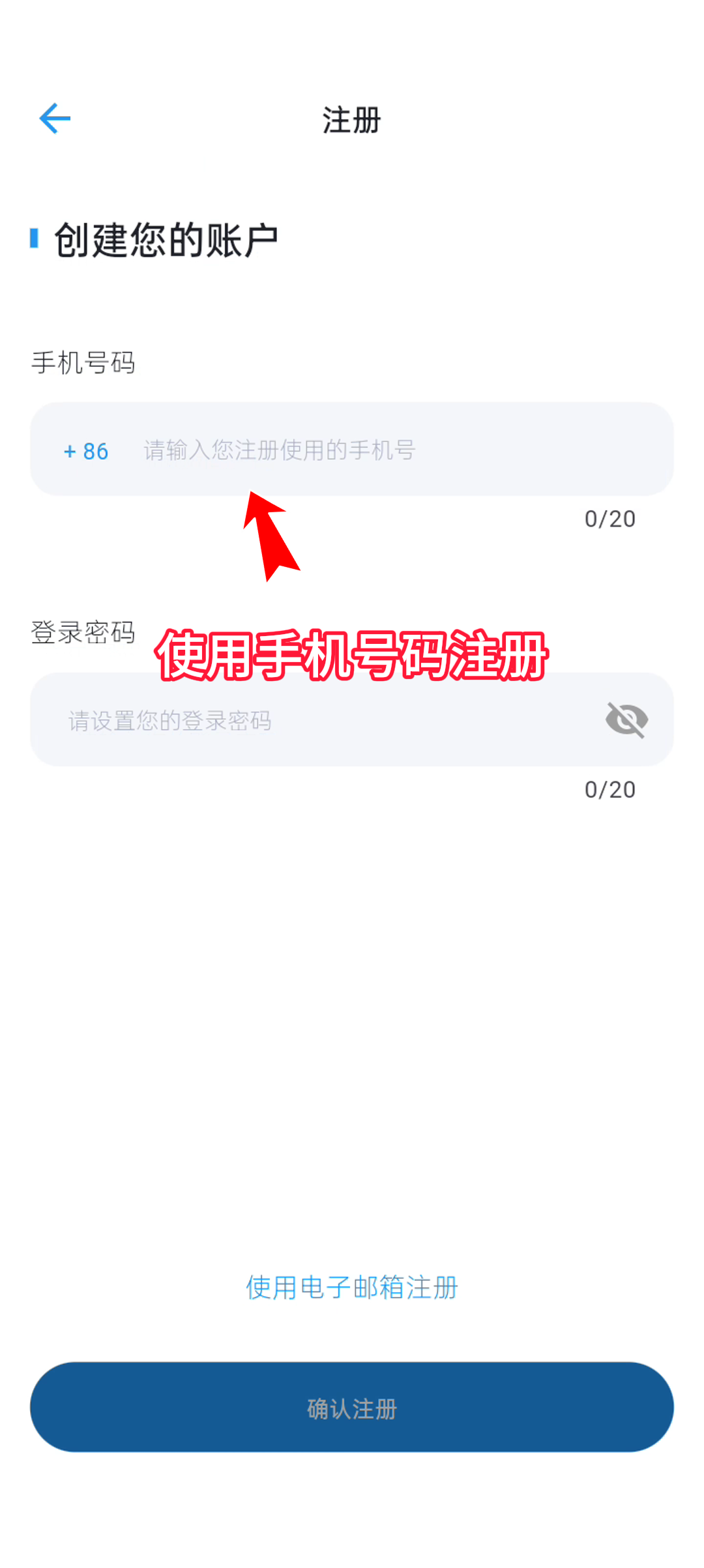Open the +86 country code selector
Image resolution: width=704 pixels, height=1568 pixels.
(x=86, y=451)
